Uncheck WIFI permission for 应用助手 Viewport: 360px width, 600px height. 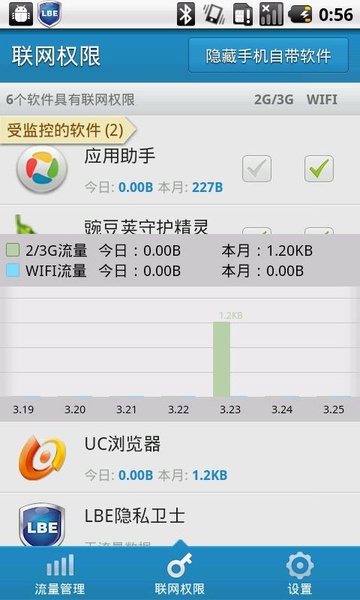[x=319, y=168]
